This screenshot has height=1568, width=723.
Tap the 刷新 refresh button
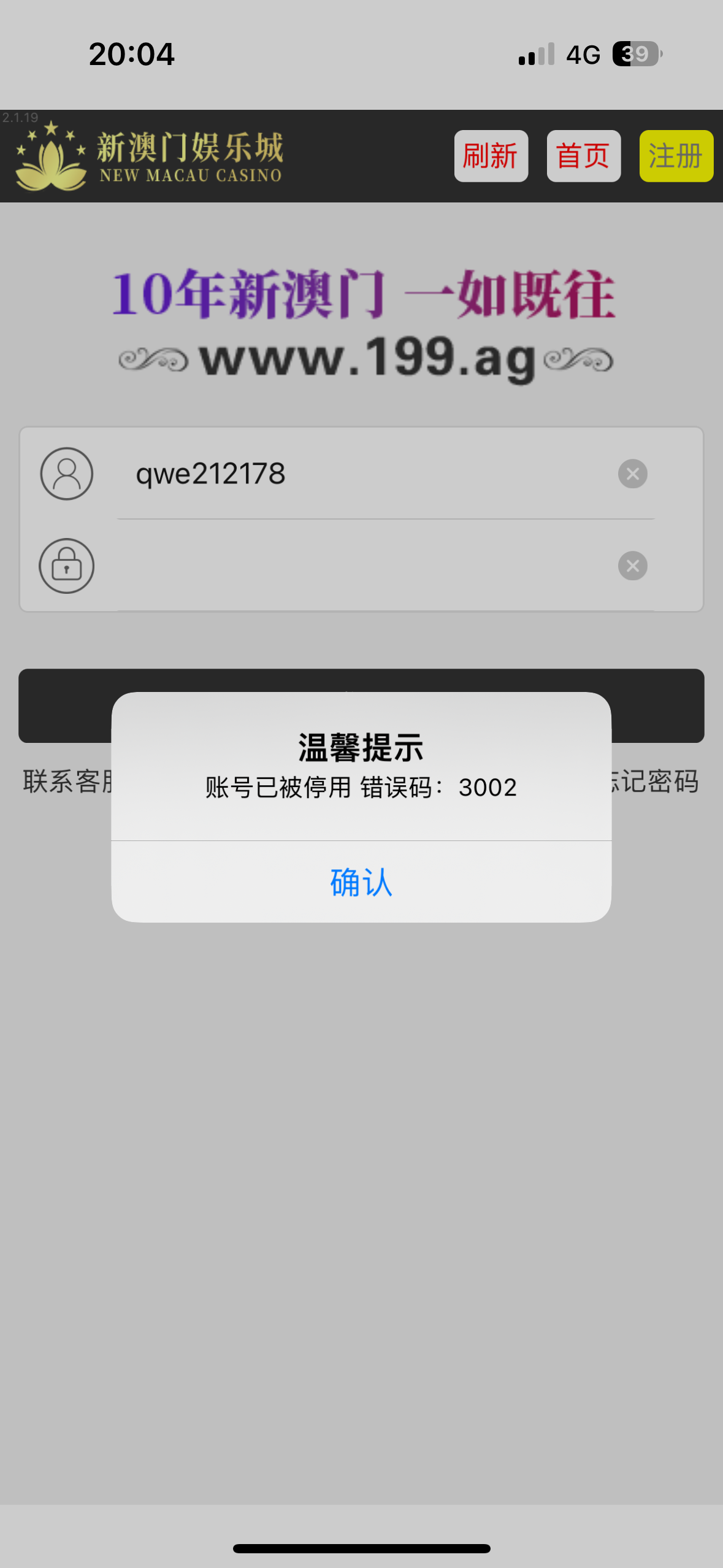tap(491, 156)
